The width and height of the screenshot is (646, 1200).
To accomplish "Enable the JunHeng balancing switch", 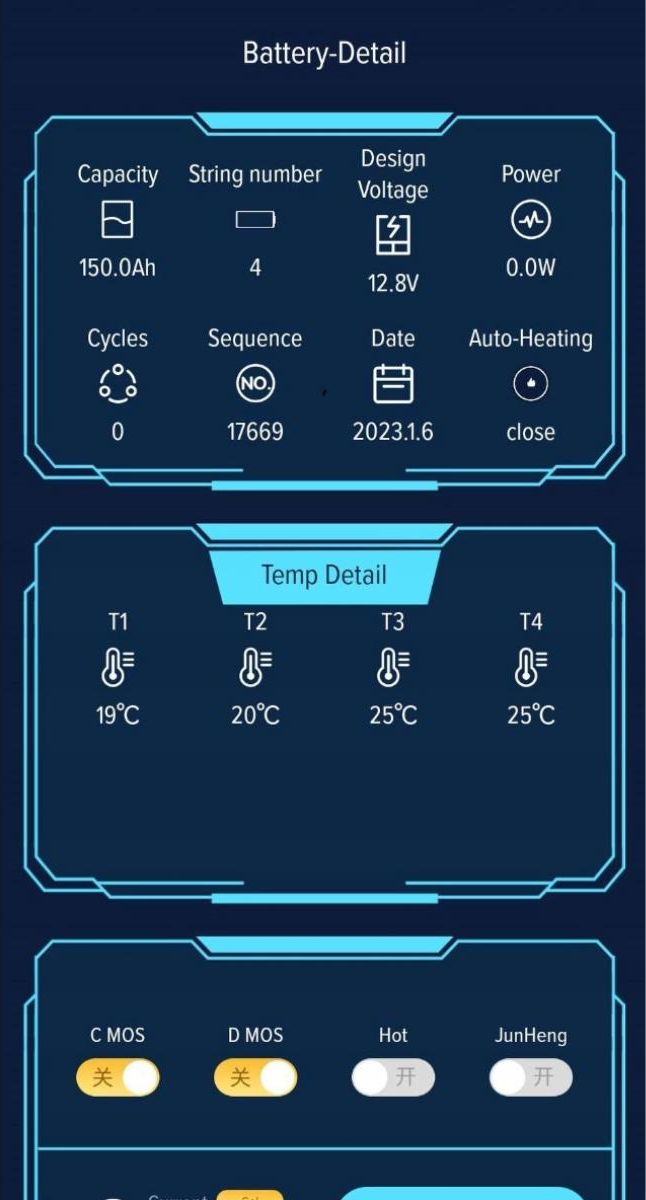I will click(531, 1077).
